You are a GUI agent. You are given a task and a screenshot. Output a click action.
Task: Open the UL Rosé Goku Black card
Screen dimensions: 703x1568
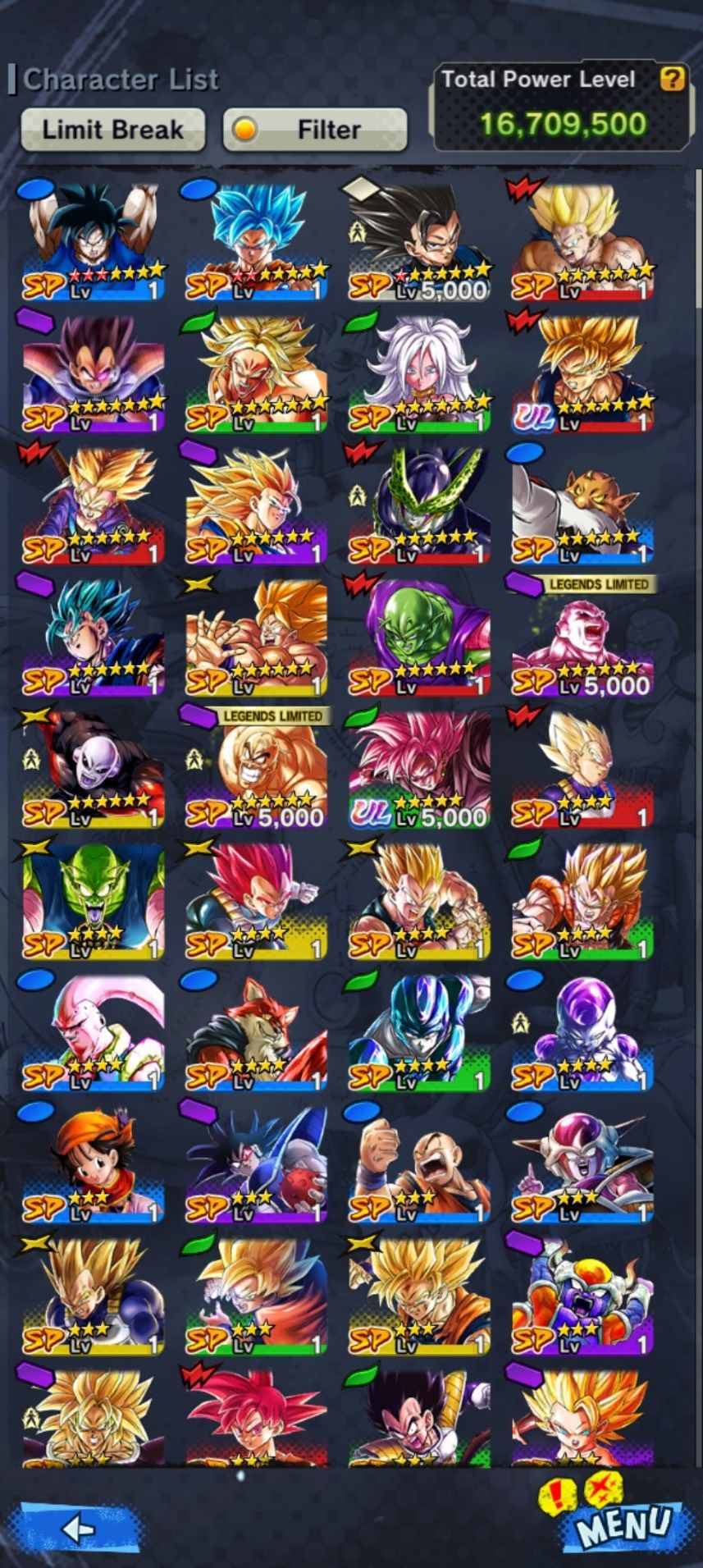pos(419,767)
